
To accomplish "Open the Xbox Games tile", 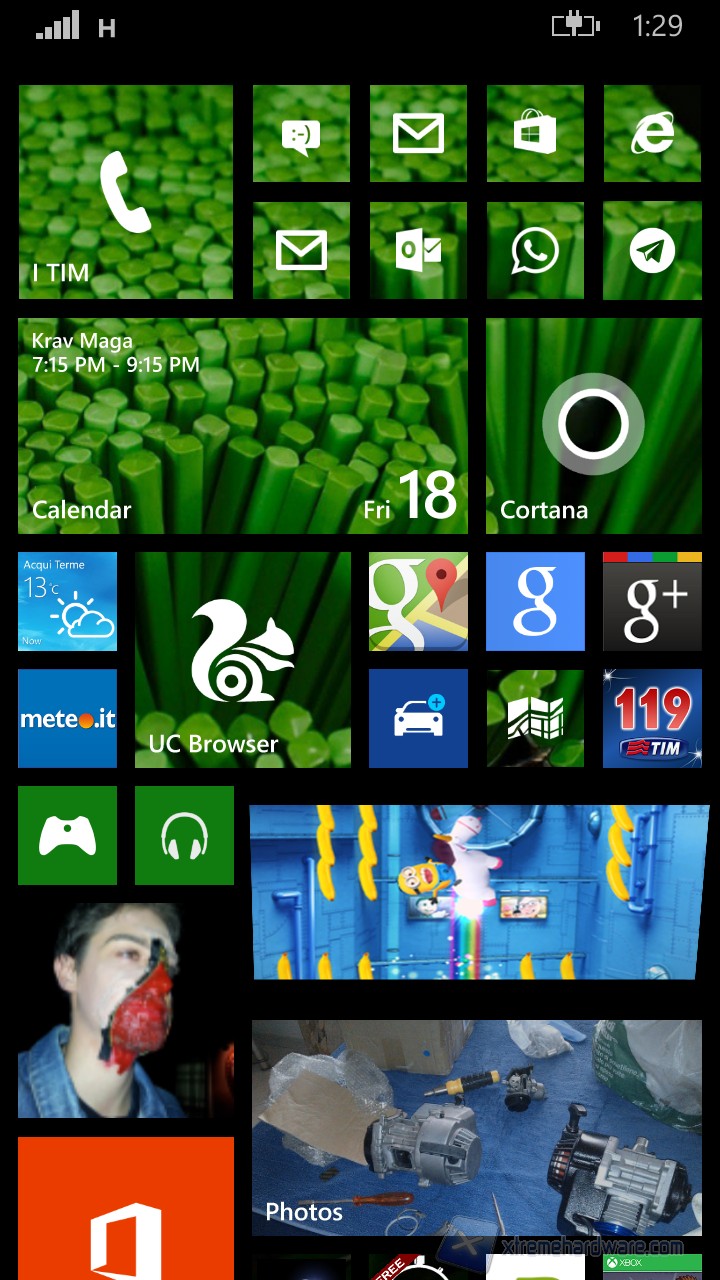I will [x=67, y=835].
